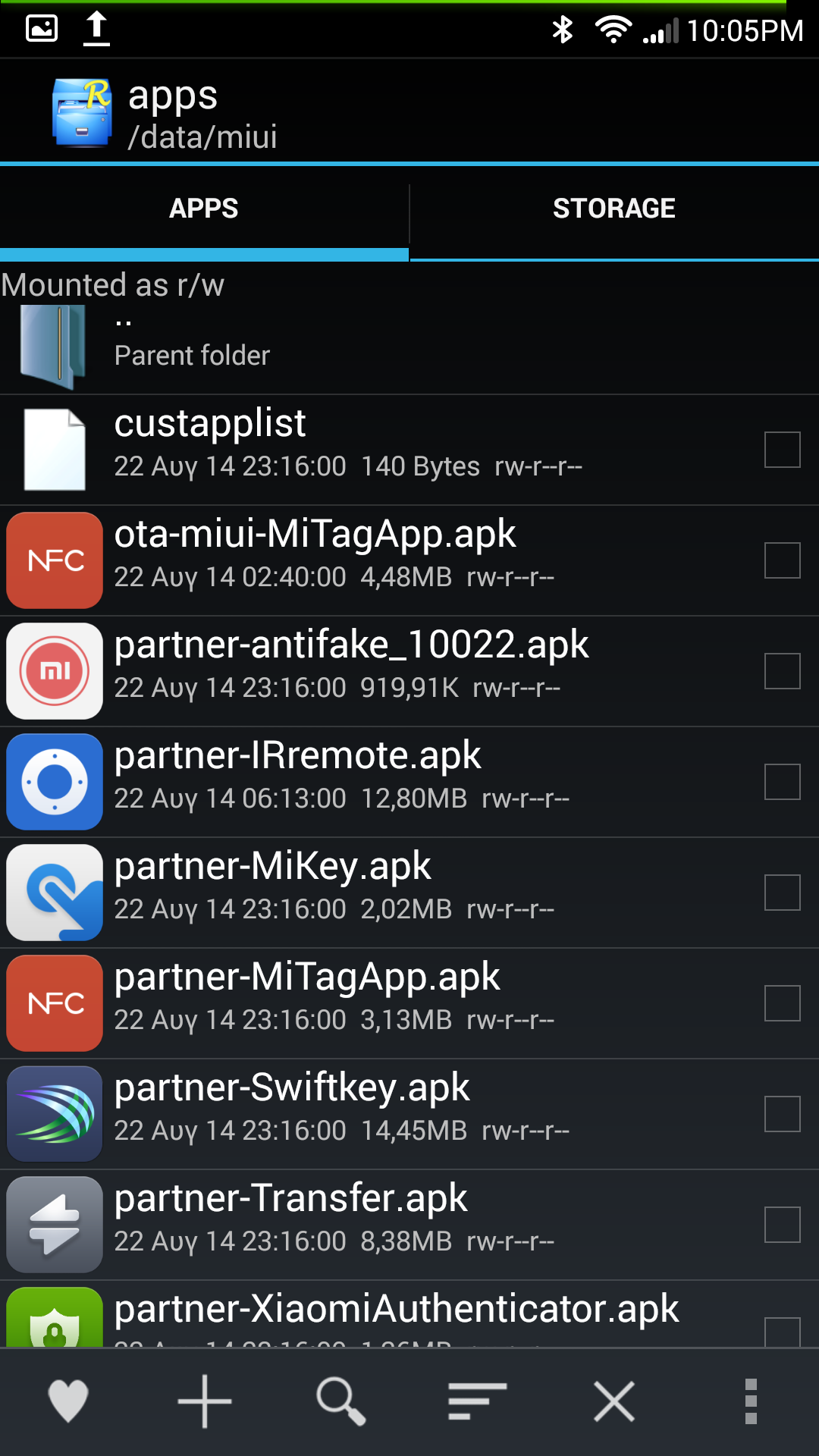Tap the Root Explorer app icon
The width and height of the screenshot is (819, 1456).
[81, 112]
